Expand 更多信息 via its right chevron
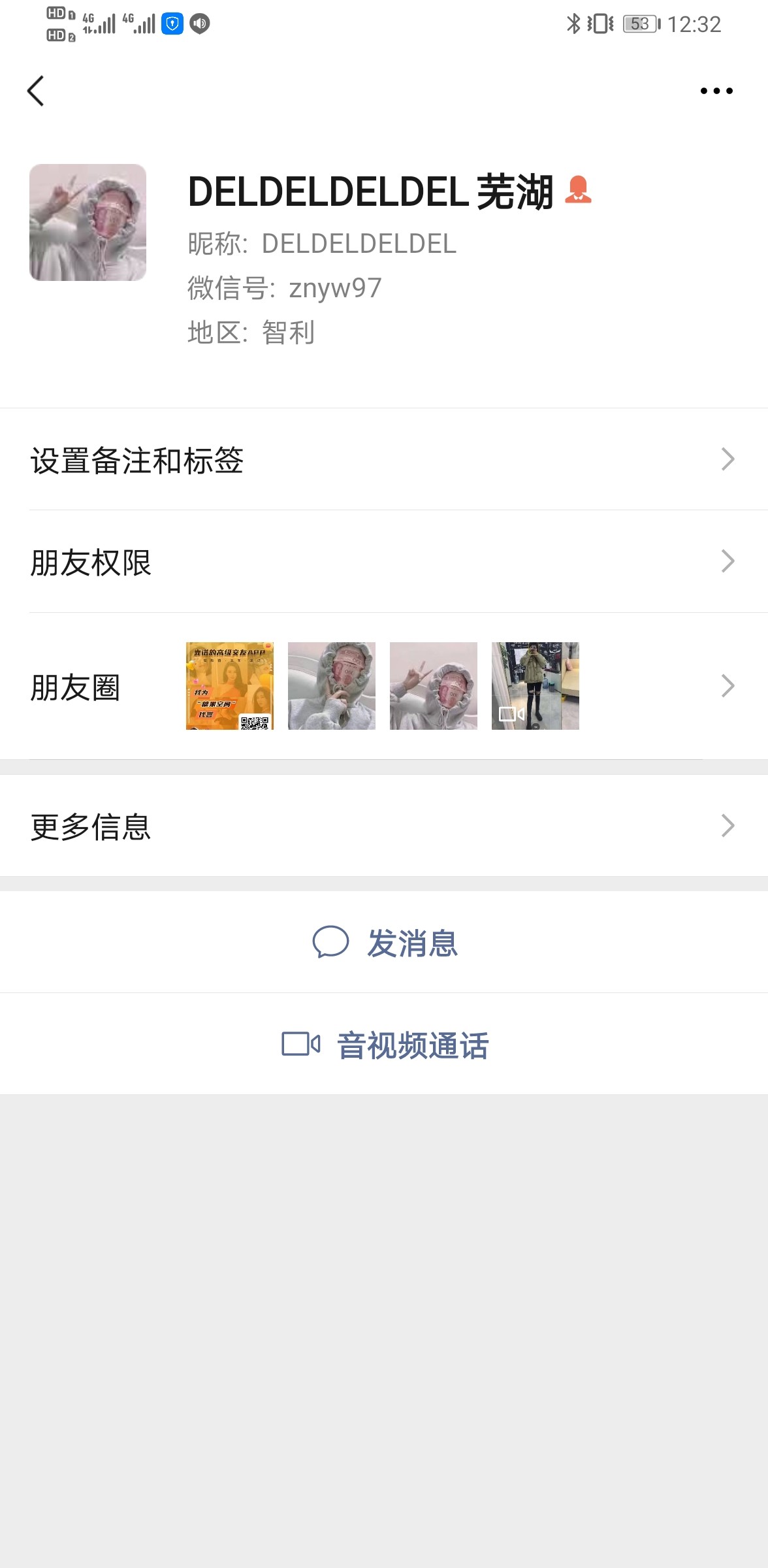Image resolution: width=768 pixels, height=1568 pixels. 728,826
